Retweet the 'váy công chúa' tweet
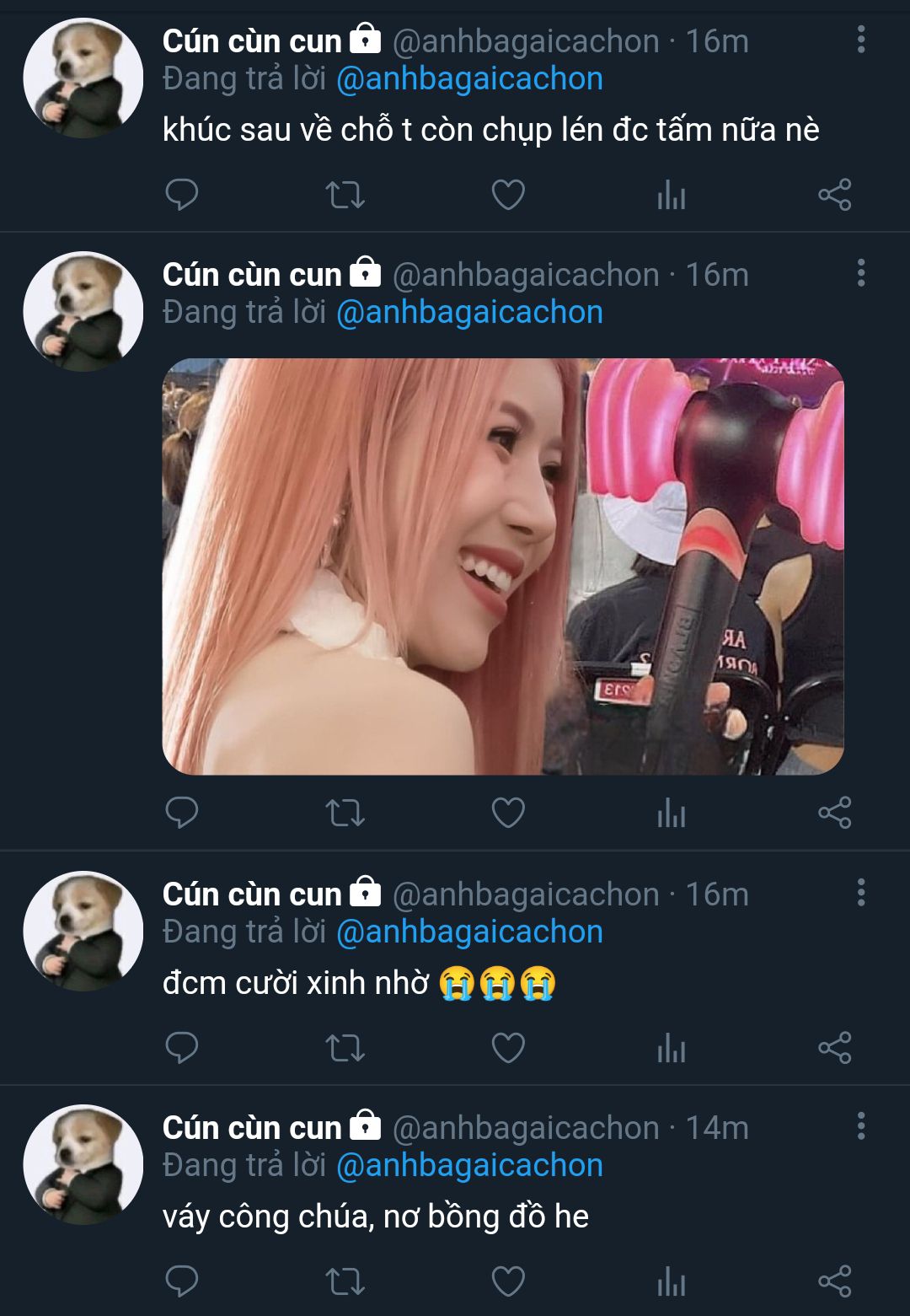Image resolution: width=910 pixels, height=1316 pixels. 345,1281
